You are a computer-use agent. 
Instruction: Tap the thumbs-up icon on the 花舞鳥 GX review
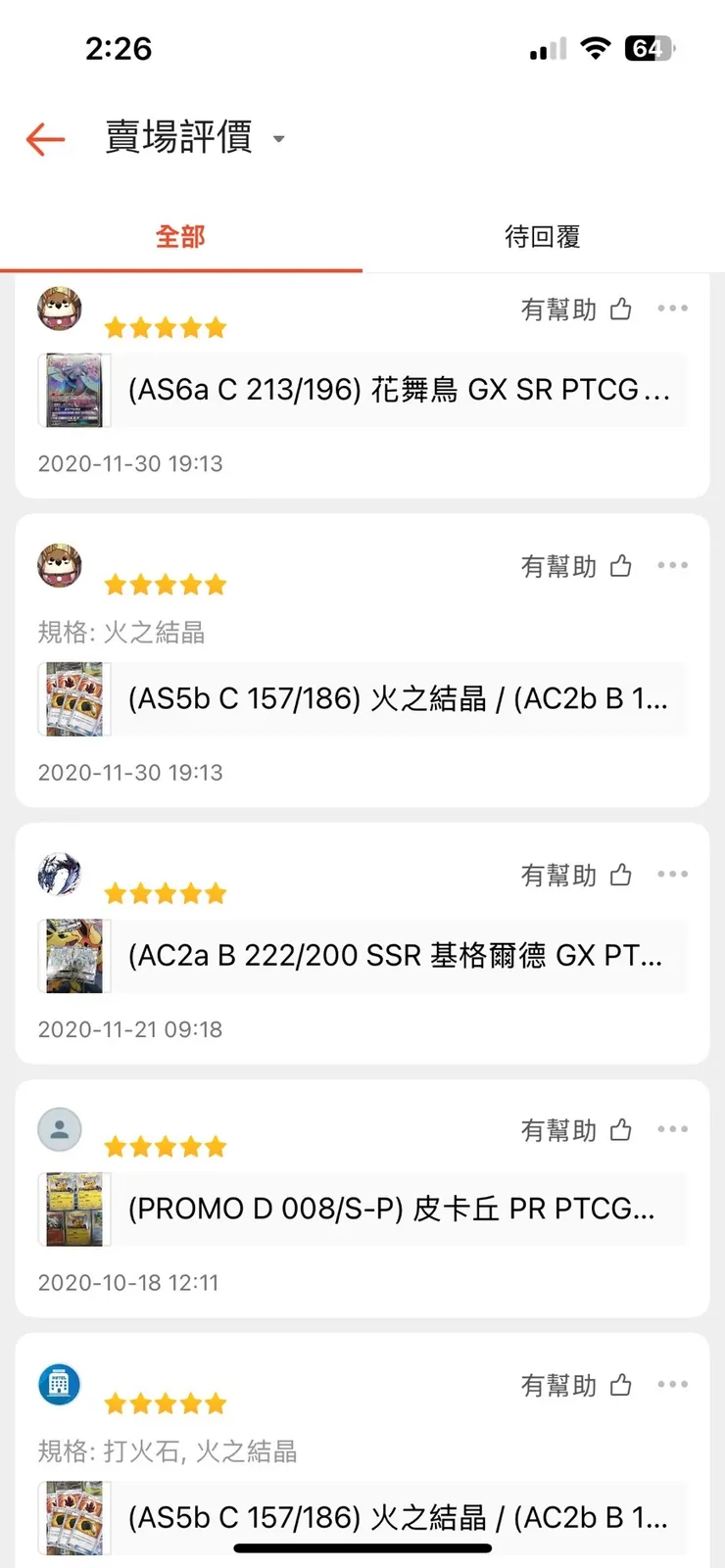pos(620,309)
